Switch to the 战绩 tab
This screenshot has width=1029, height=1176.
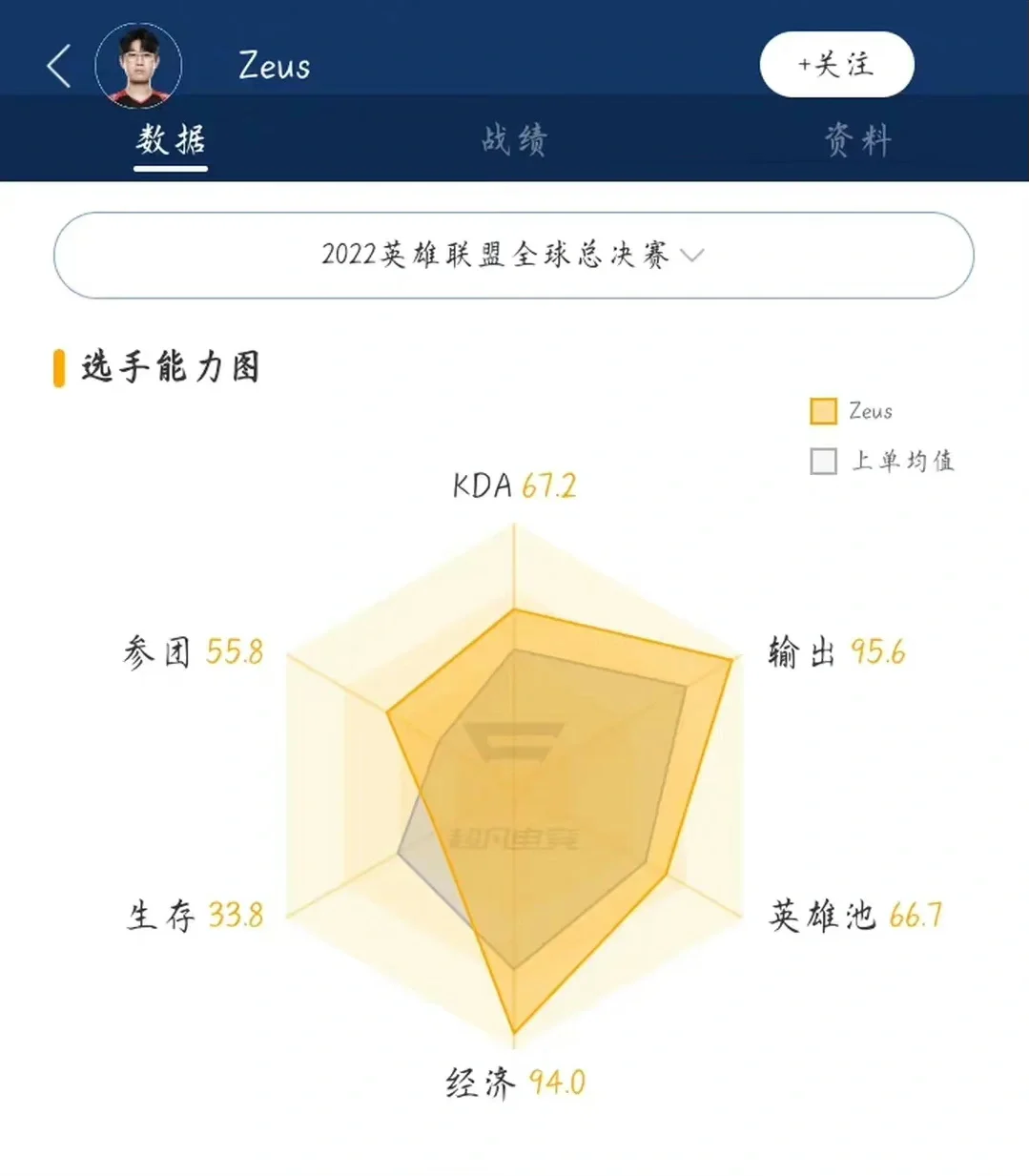click(513, 140)
